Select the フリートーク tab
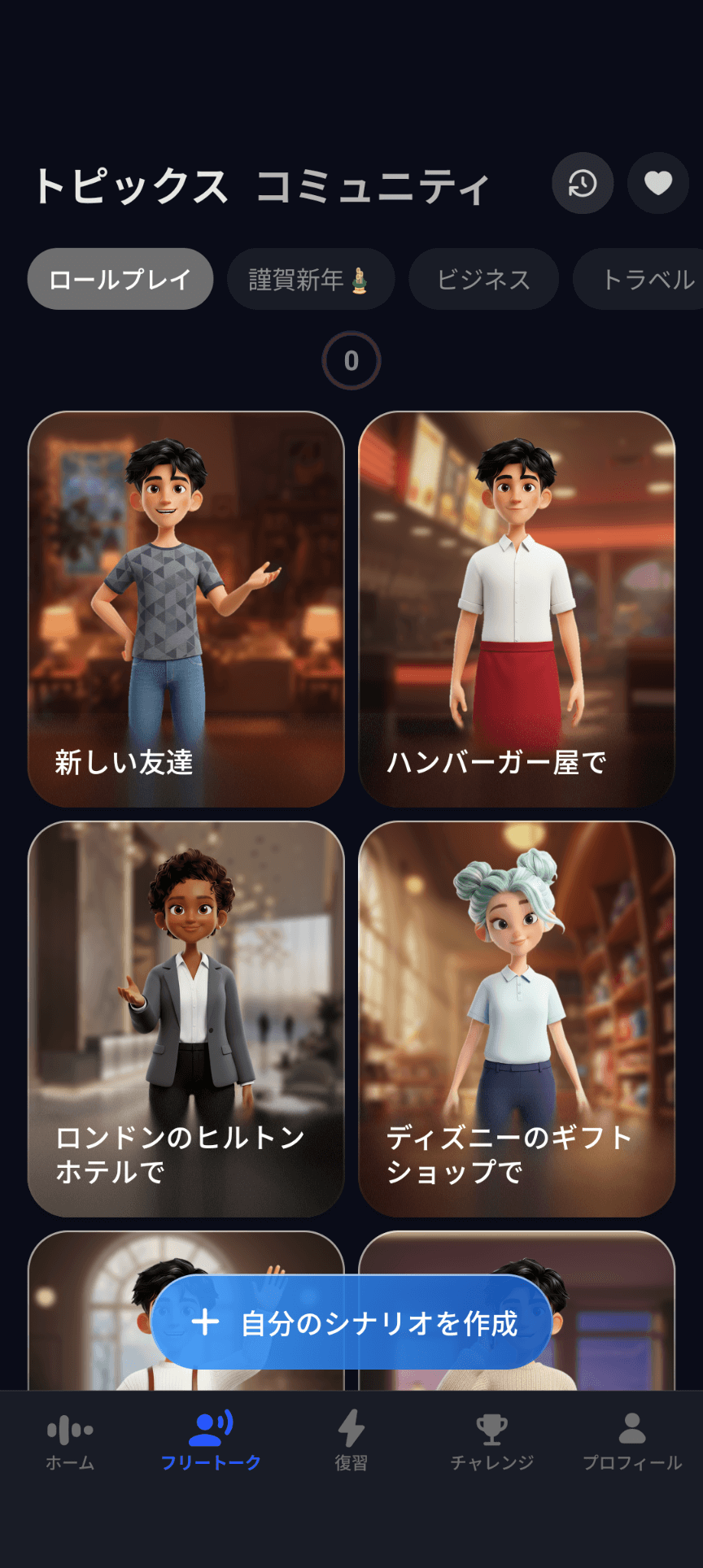Screen dimensions: 703x1568 point(211,1443)
